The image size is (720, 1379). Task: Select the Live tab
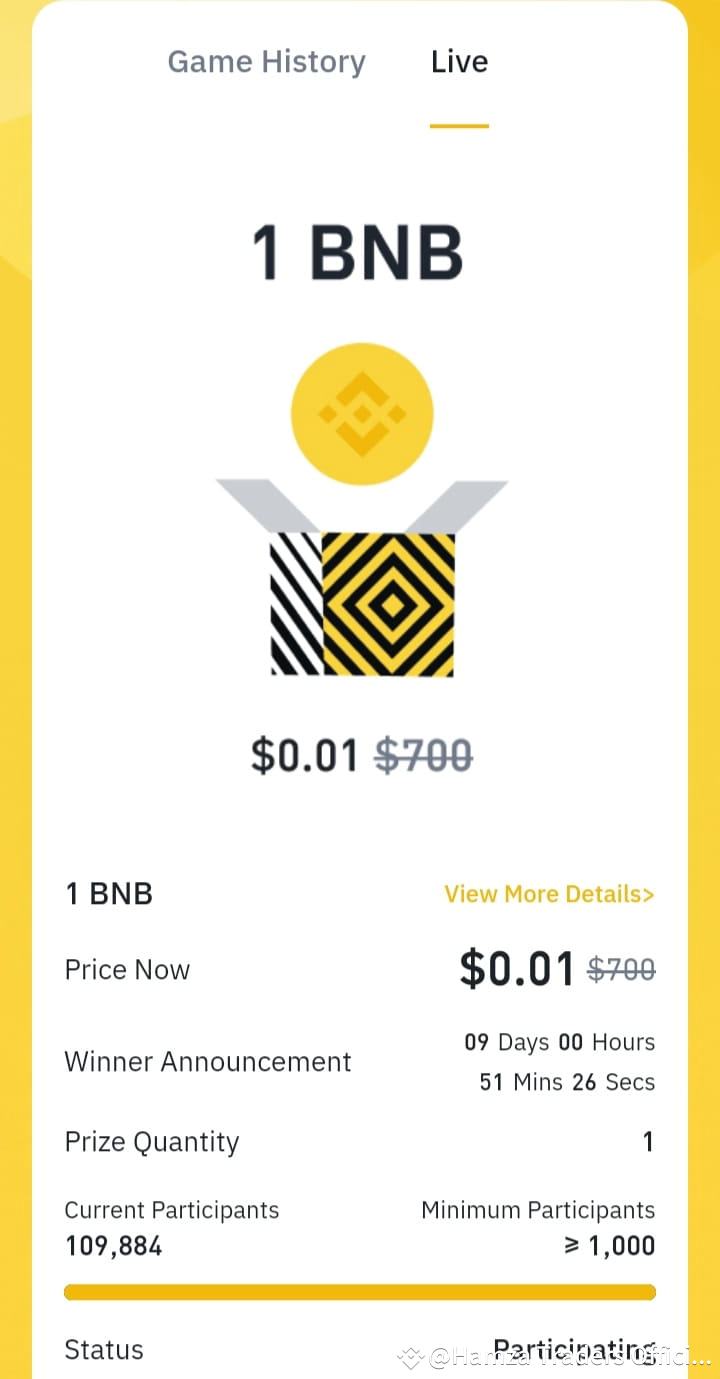[459, 61]
